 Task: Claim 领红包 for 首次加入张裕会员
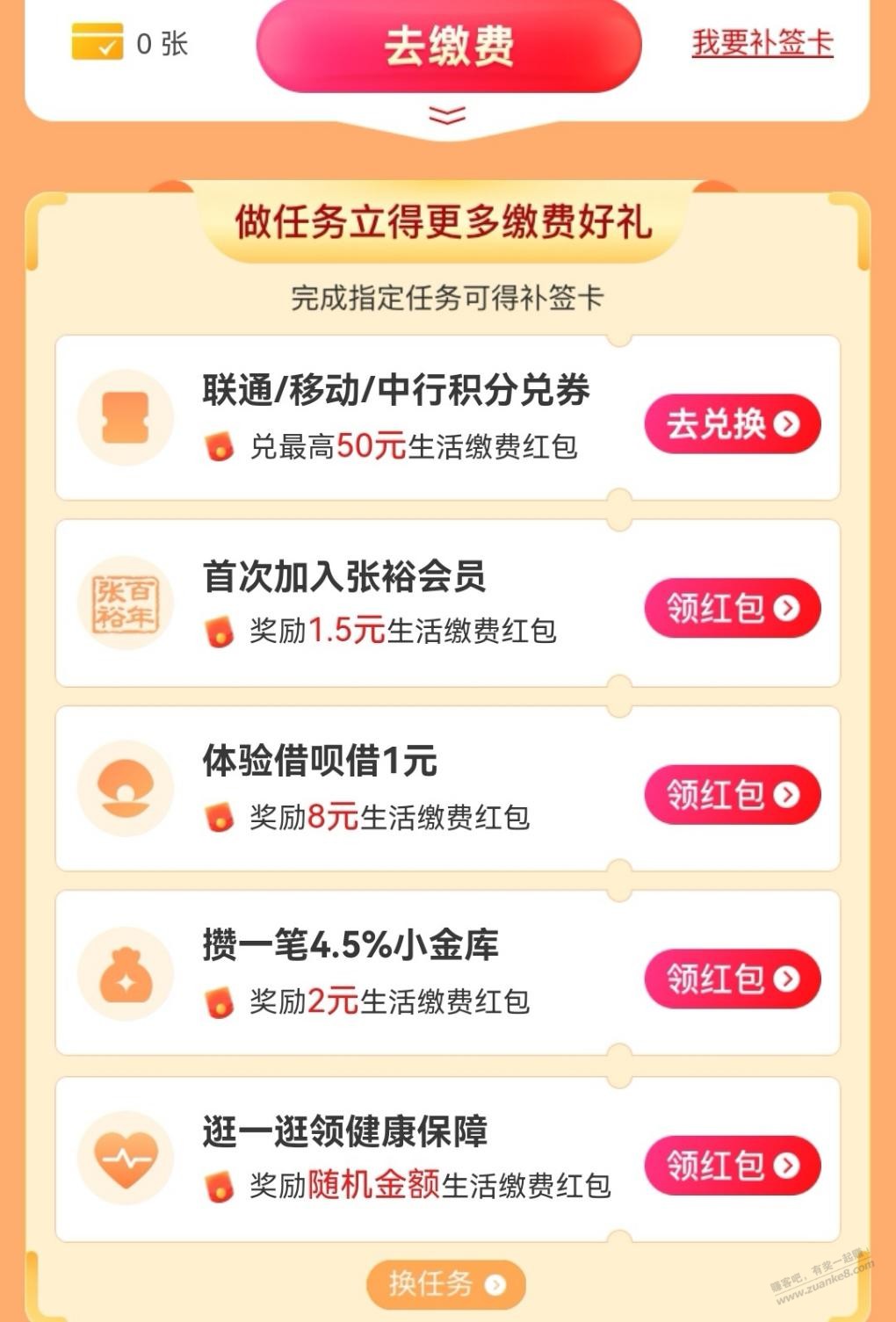pyautogui.click(x=732, y=608)
